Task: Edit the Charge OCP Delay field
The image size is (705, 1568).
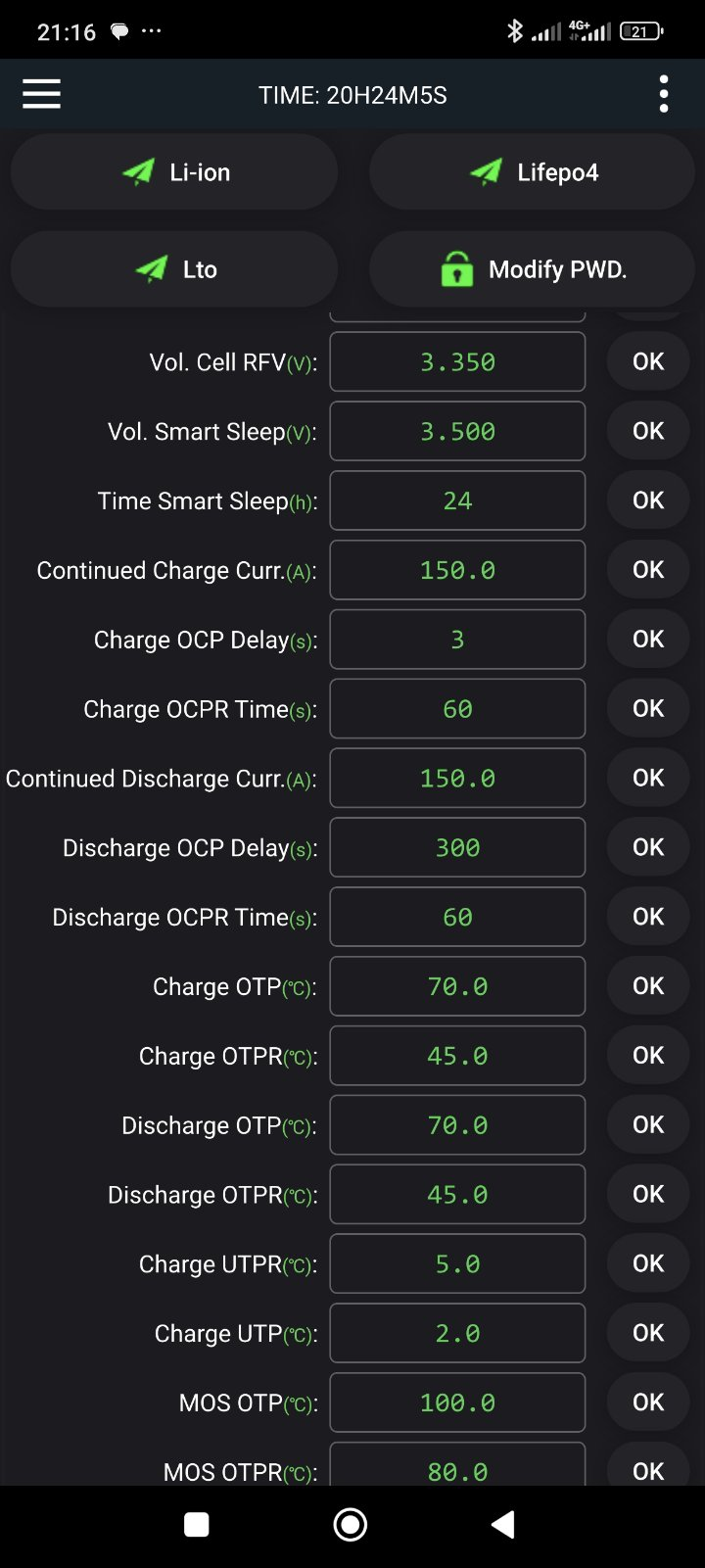Action: [457, 640]
